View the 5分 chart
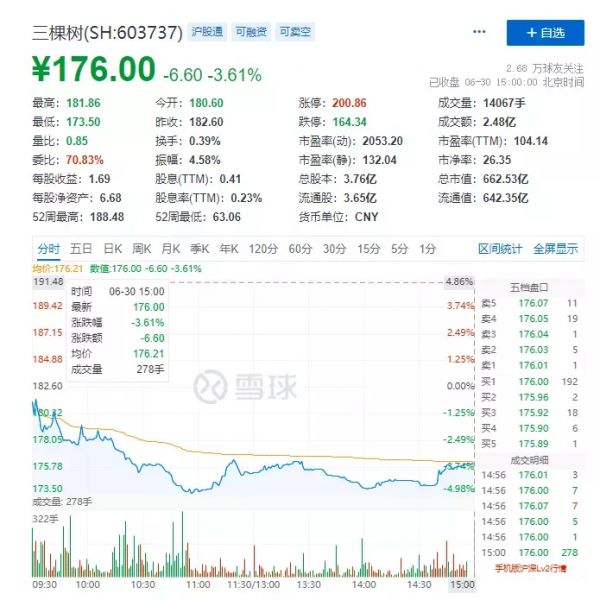This screenshot has width=600, height=600. tap(400, 248)
